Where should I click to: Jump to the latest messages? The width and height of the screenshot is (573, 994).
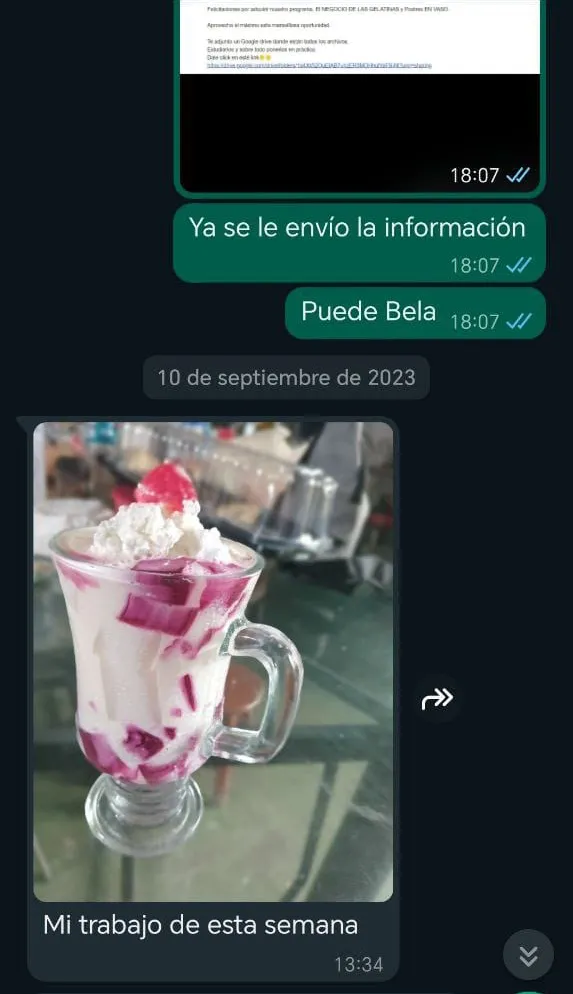point(528,955)
